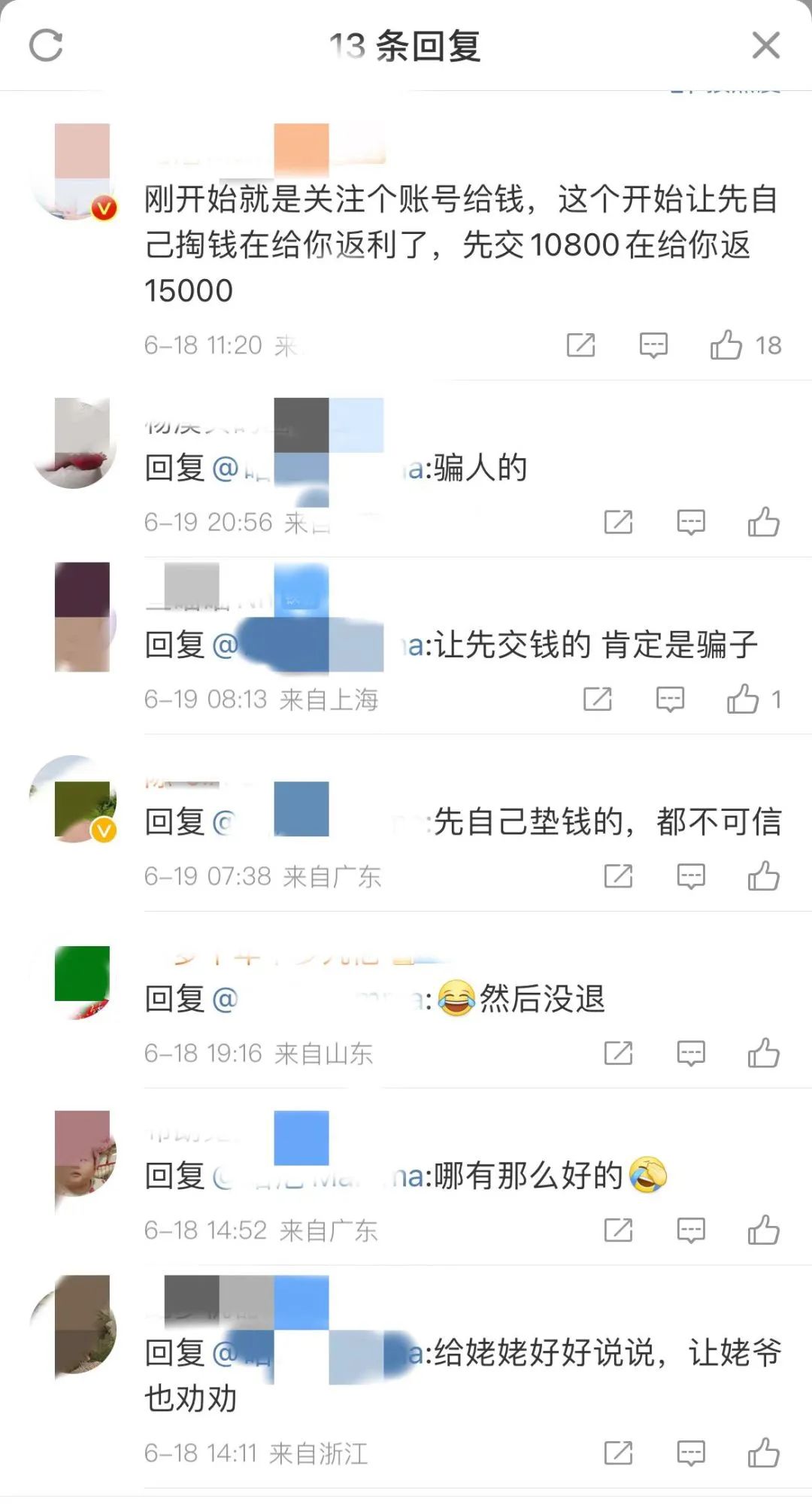Open the share icon on the 10800 comment
Viewport: 812px width, 1505px height.
point(580,345)
